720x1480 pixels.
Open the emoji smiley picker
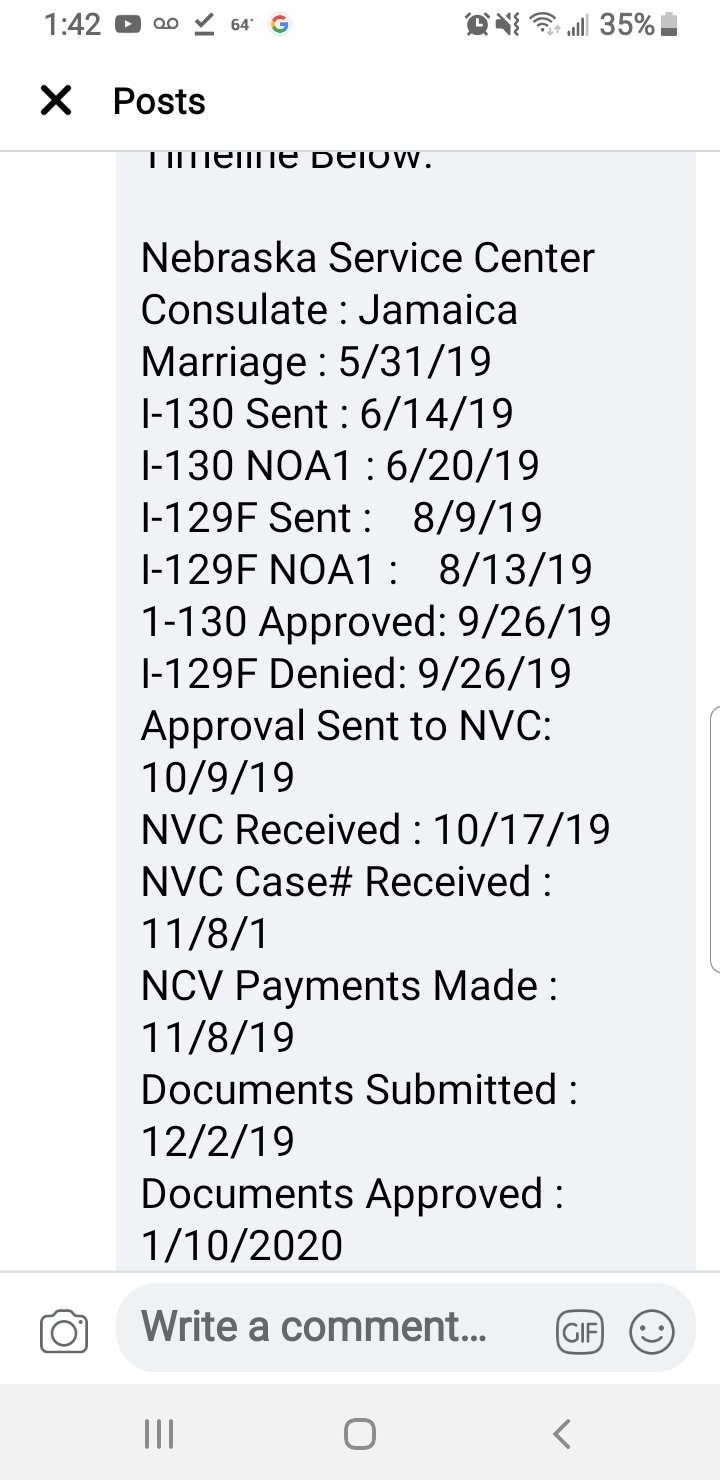652,1332
